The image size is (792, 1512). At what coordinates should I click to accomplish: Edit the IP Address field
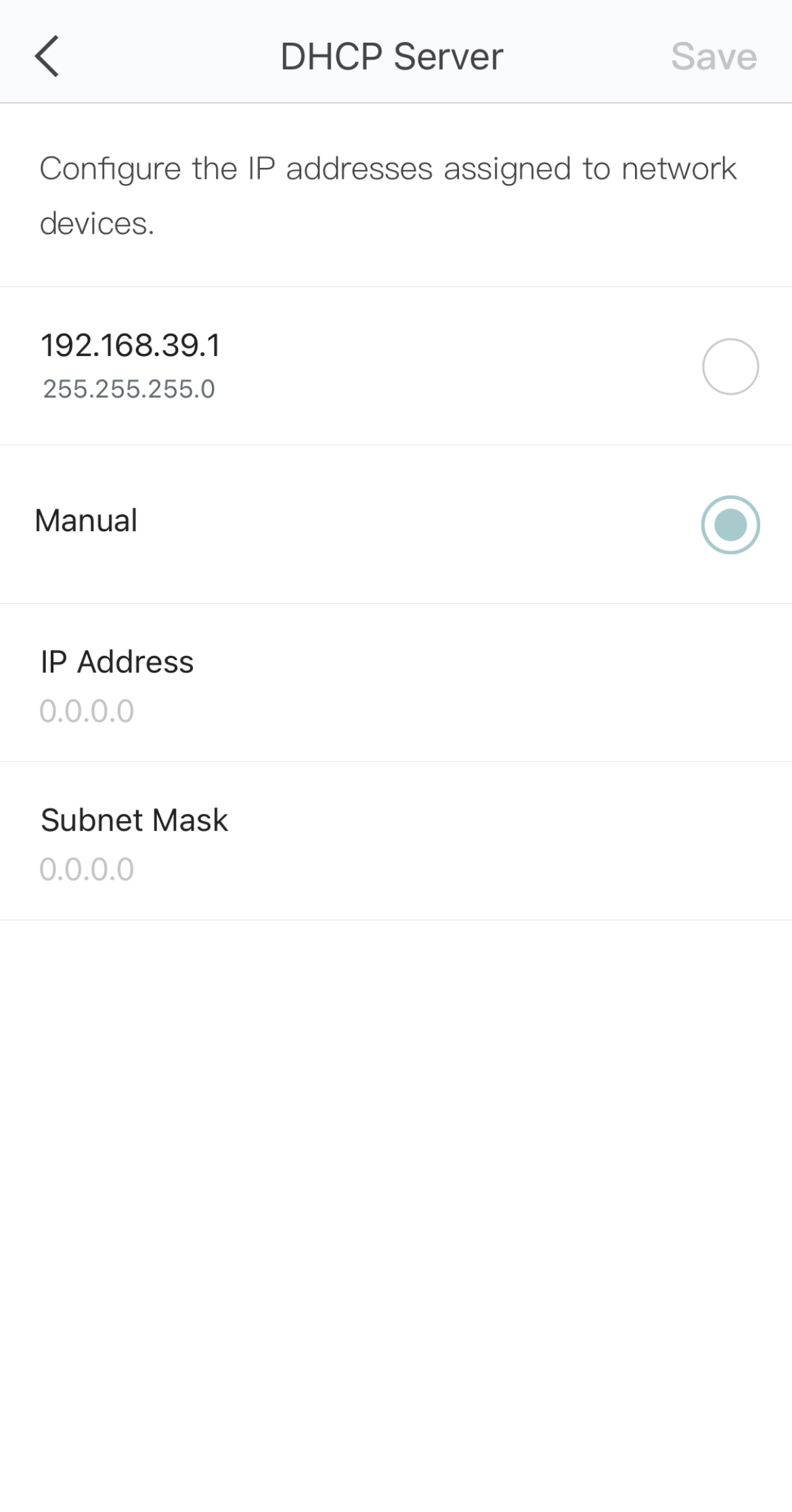coord(396,683)
